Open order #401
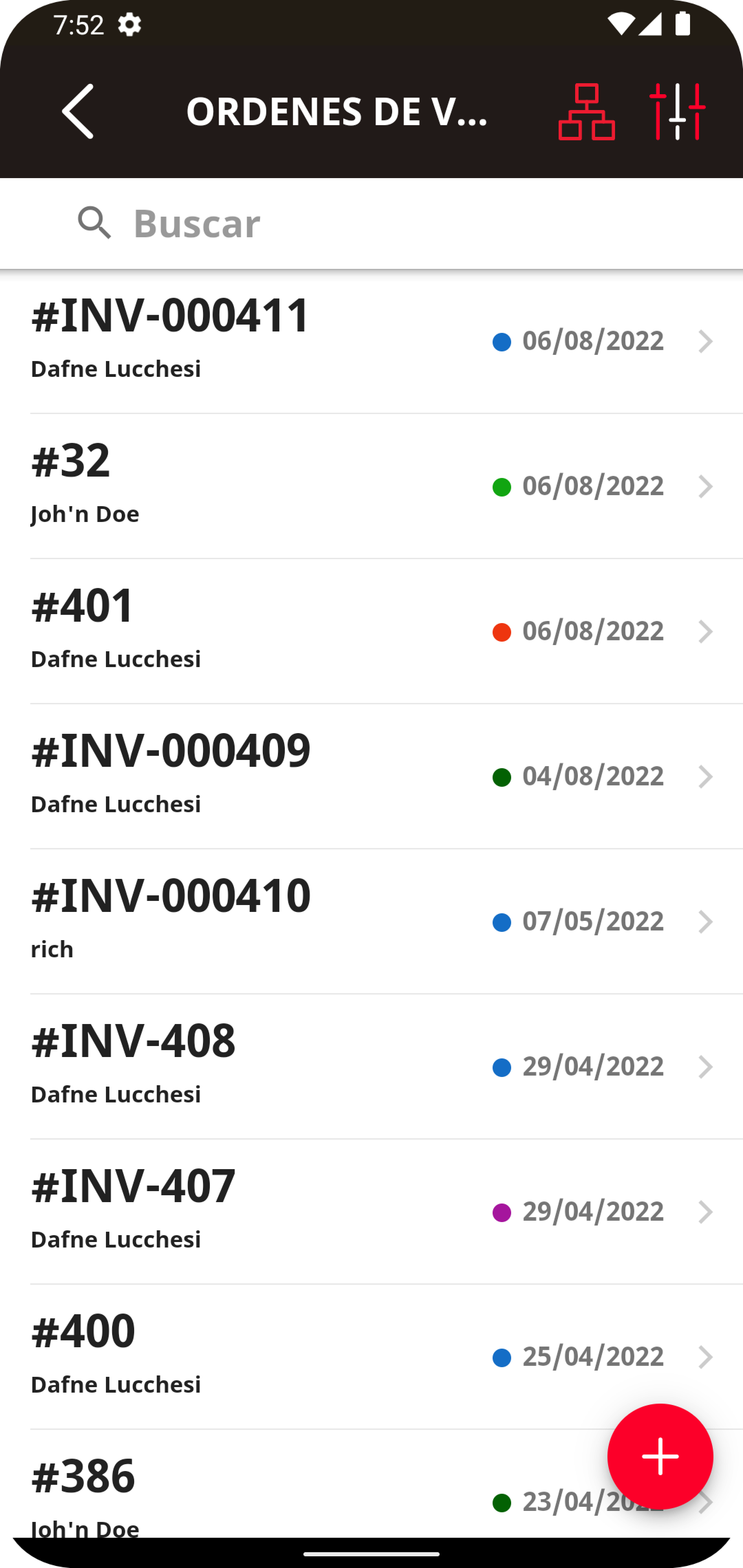Viewport: 743px width, 1568px height. point(371,631)
